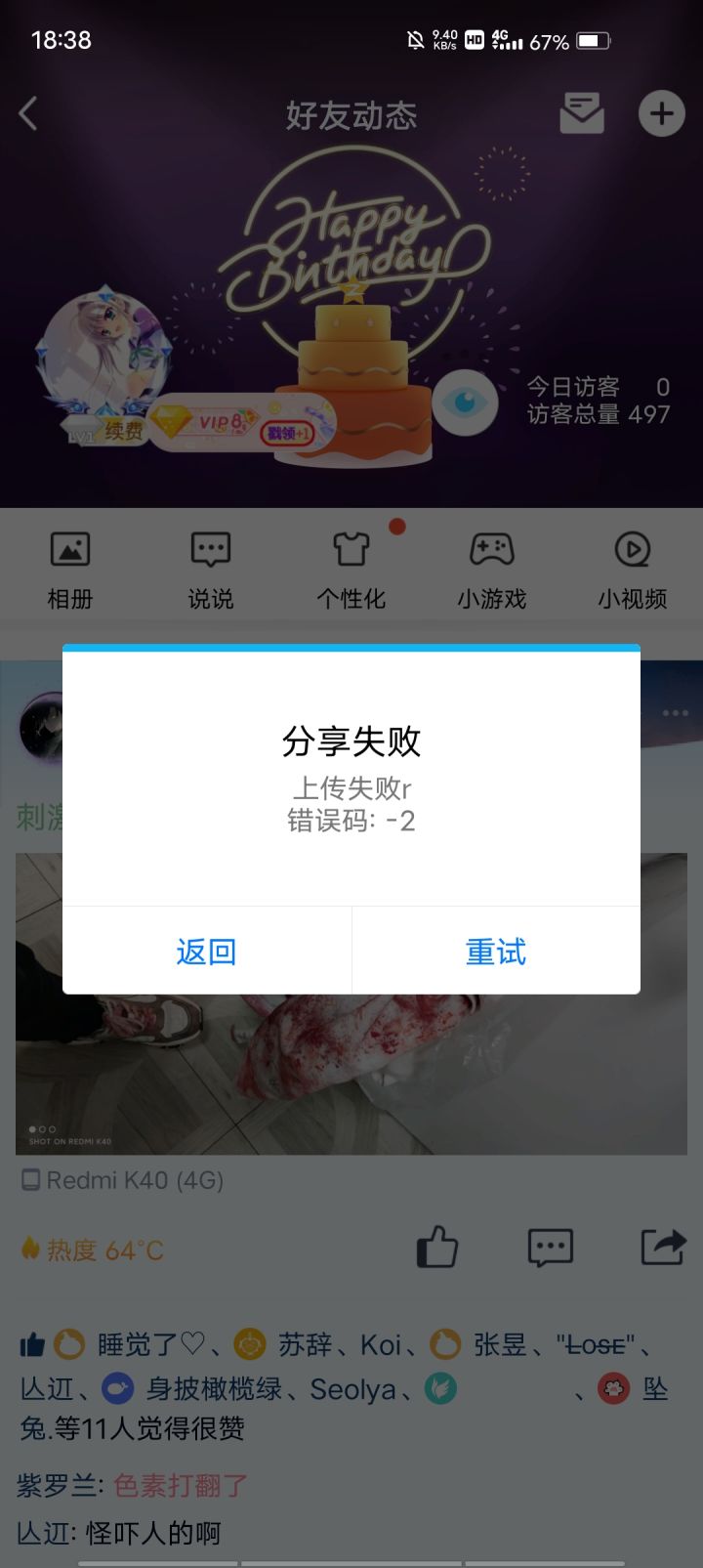
Task: Go back with the top-left arrow
Action: 27,113
